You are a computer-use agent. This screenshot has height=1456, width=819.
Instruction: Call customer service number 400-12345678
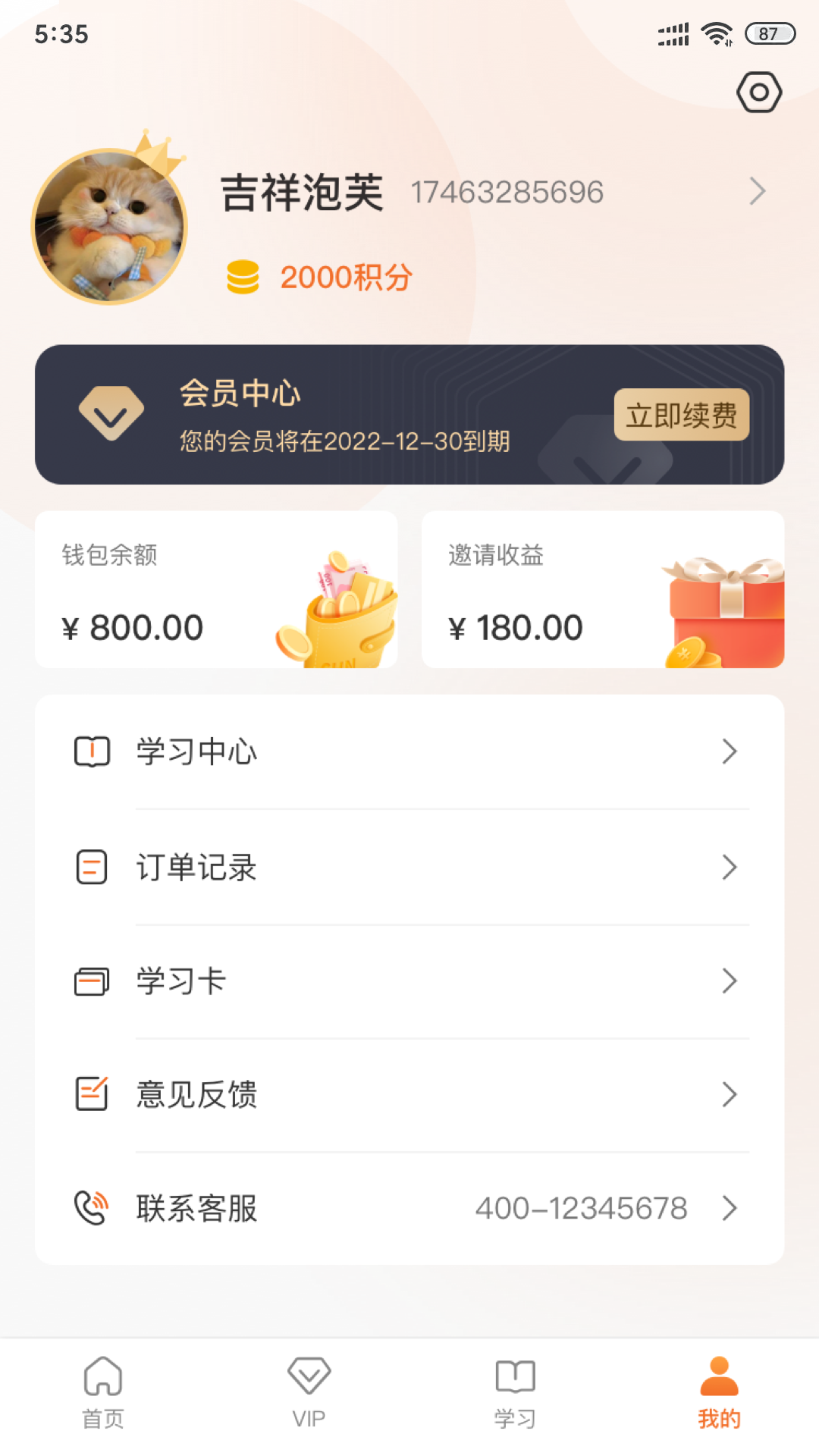click(x=580, y=1208)
